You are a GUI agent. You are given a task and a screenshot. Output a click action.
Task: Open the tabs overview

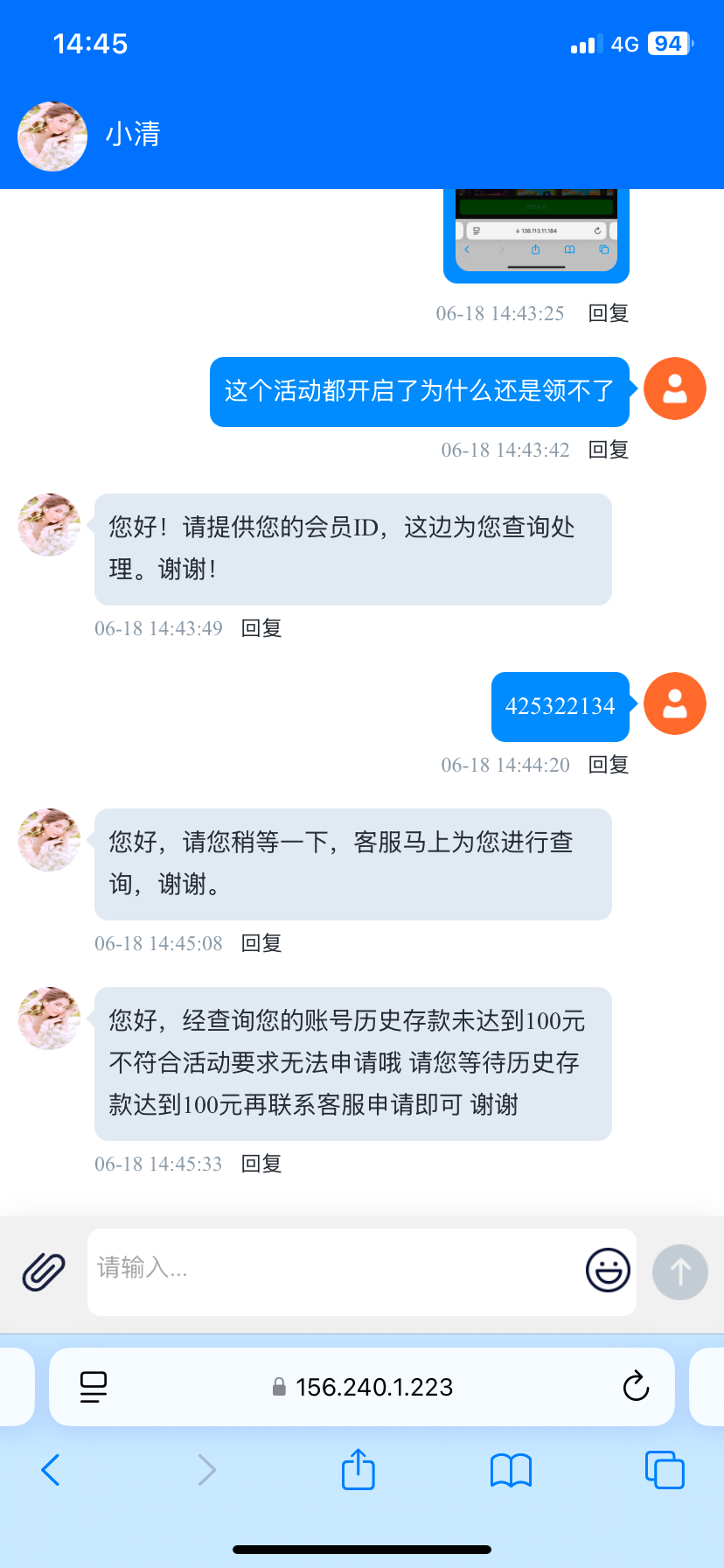665,1470
